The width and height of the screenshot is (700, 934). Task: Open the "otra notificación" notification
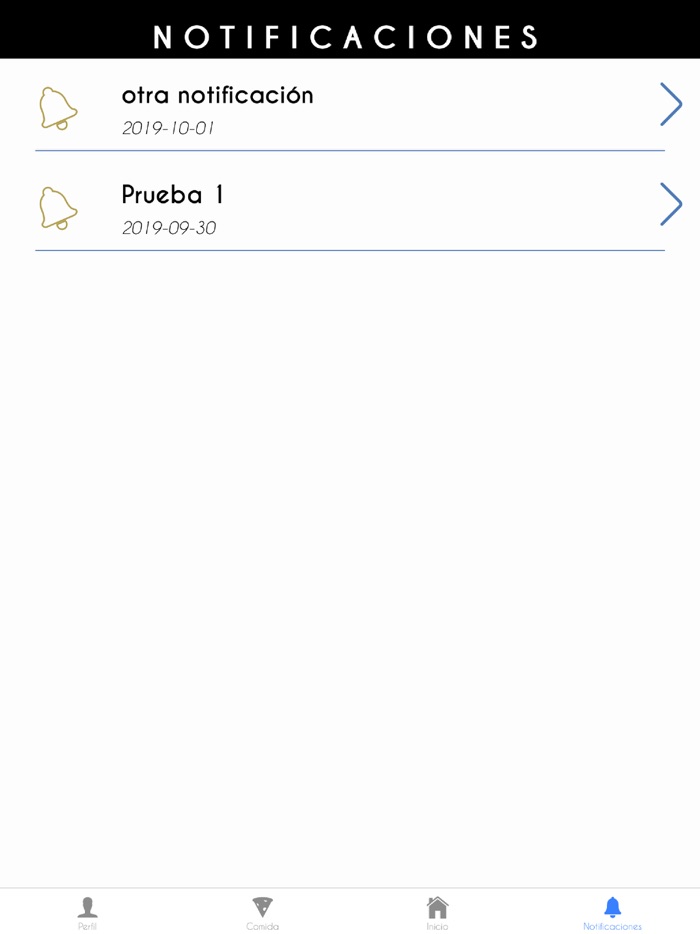click(350, 106)
